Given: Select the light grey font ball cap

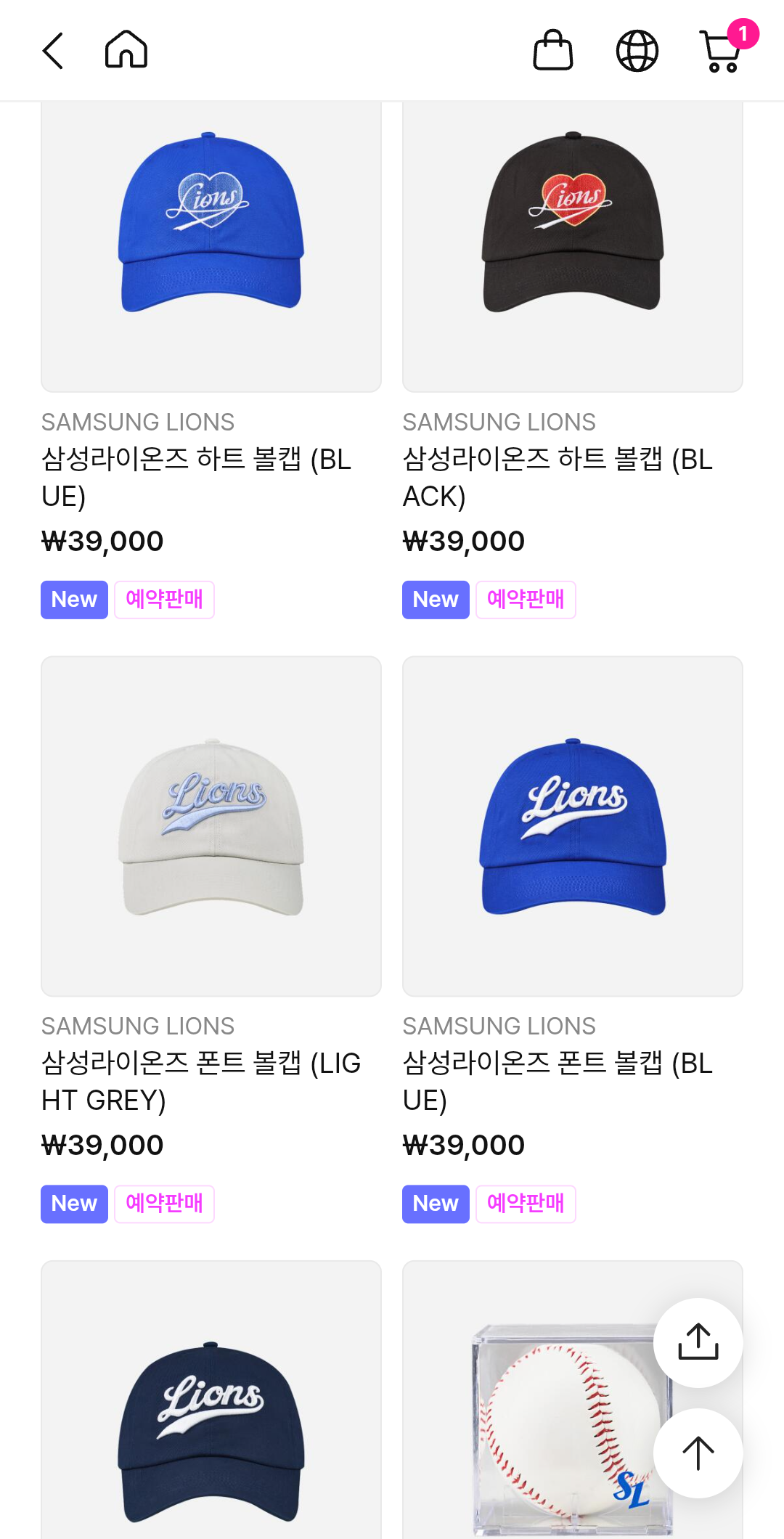Looking at the screenshot, I should (x=211, y=826).
